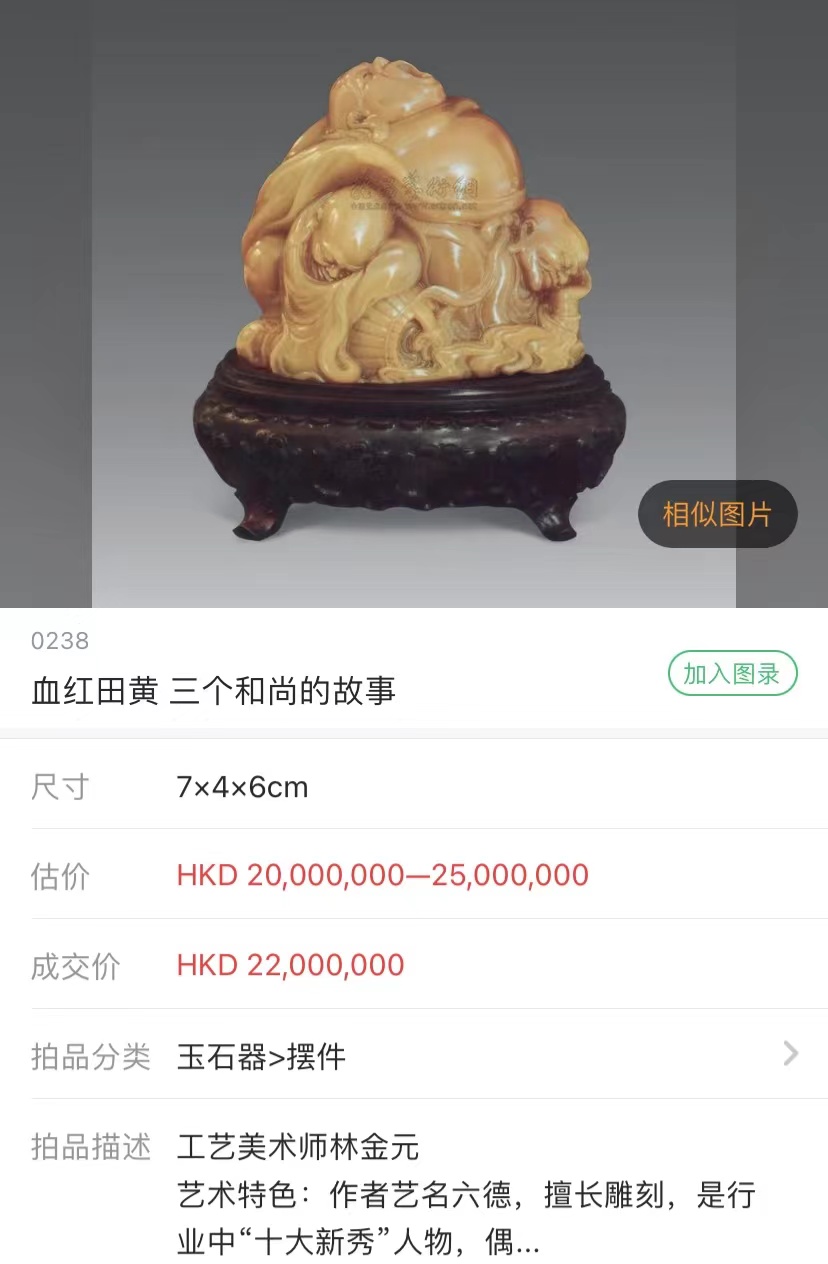Image resolution: width=828 pixels, height=1264 pixels.
Task: Add this lot via 加入图录
Action: (732, 674)
